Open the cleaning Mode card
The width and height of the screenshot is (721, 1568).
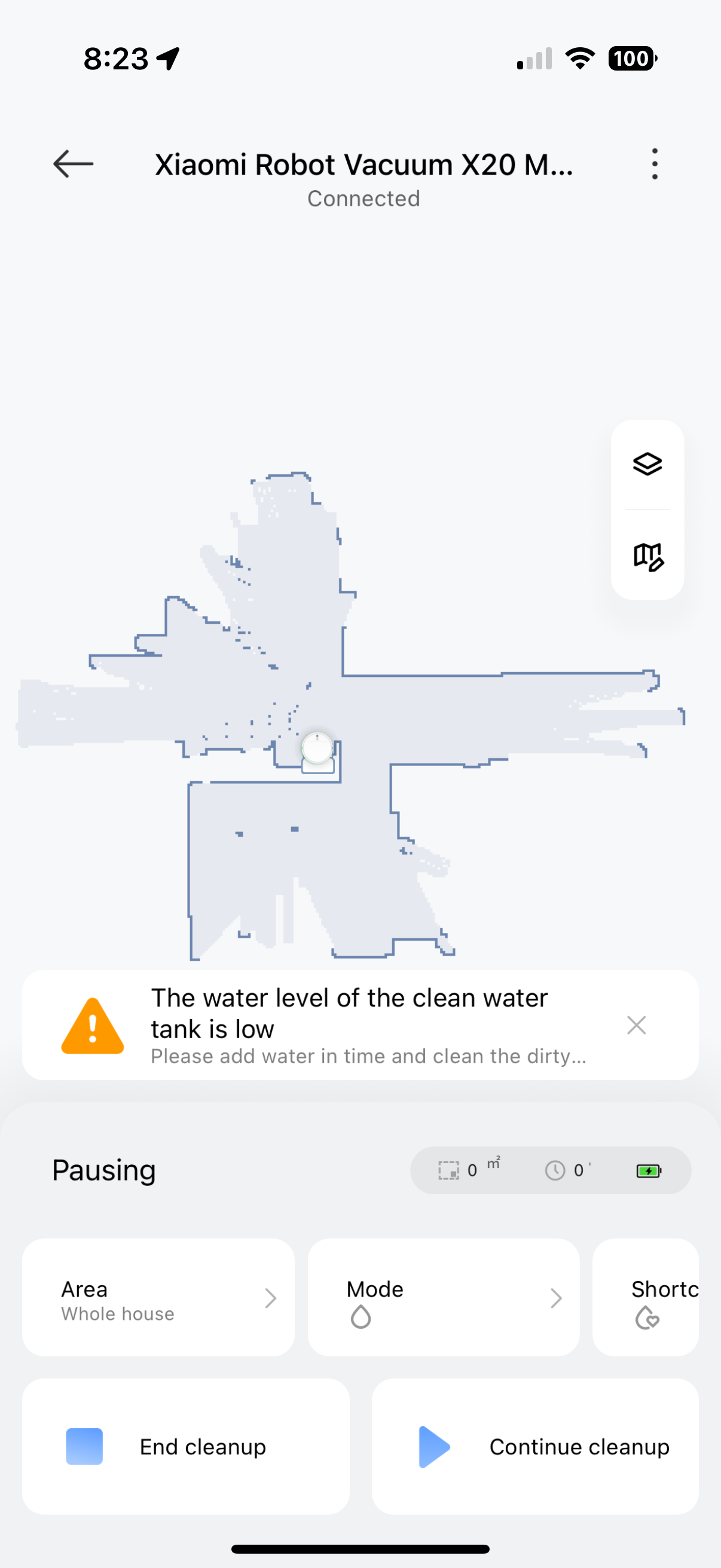coord(443,1297)
